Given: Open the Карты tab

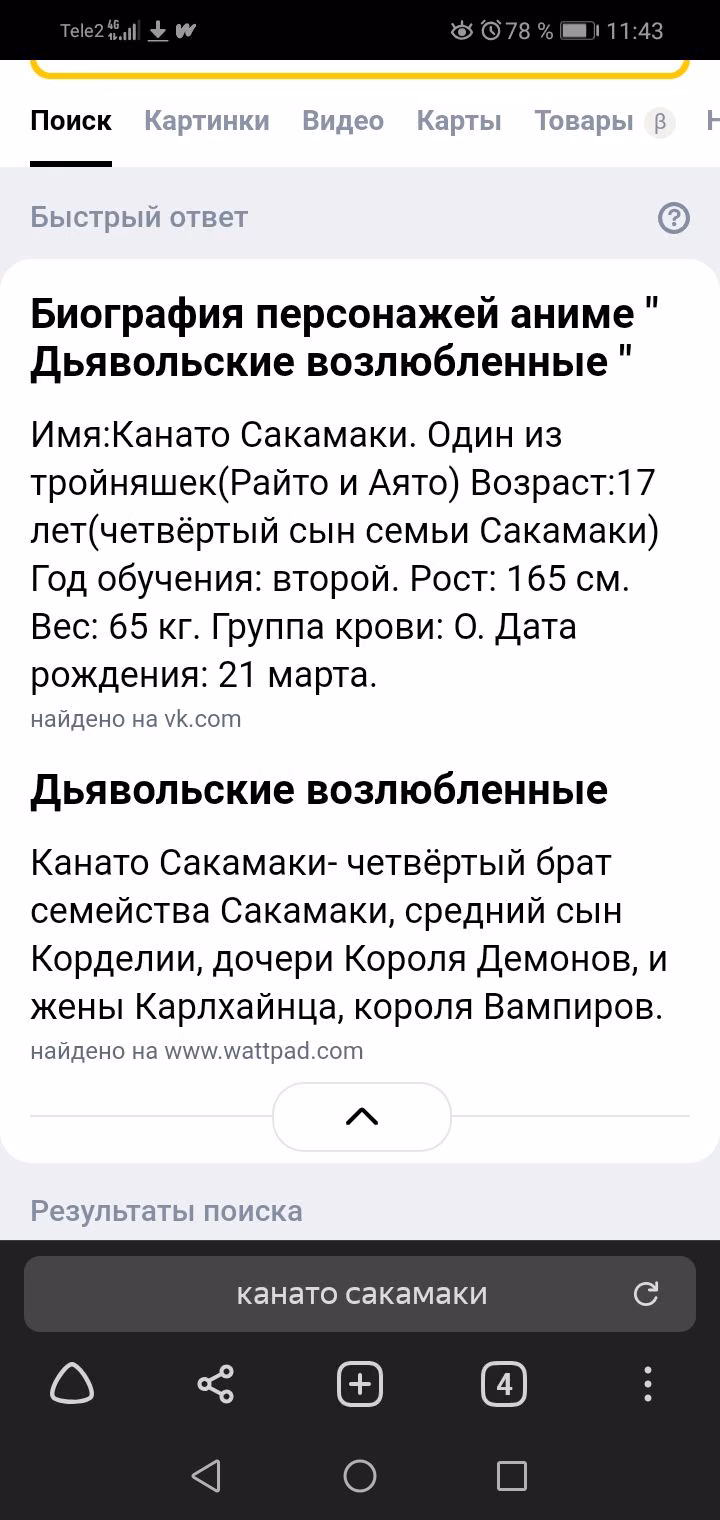Looking at the screenshot, I should click(459, 121).
